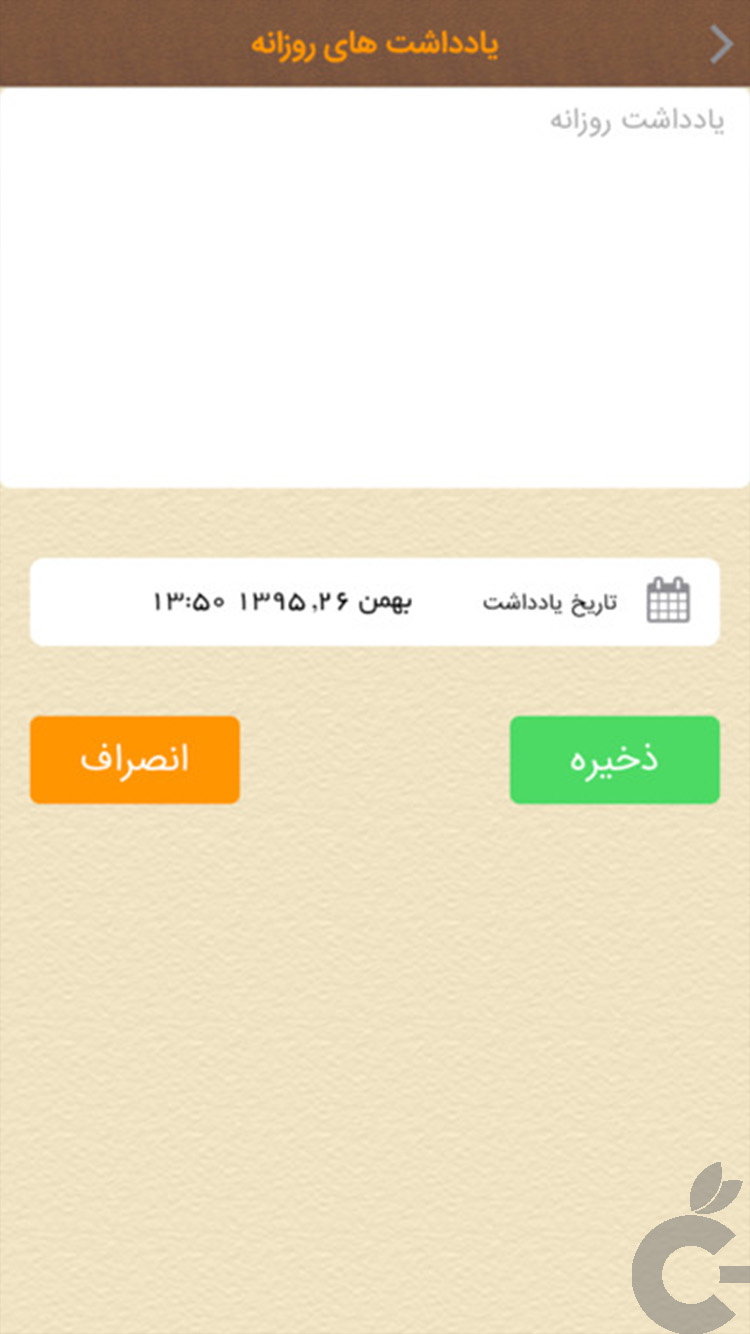Click the gray calendar icon next to تاریخ یادداشت
Screen dimensions: 750x1334
[668, 598]
